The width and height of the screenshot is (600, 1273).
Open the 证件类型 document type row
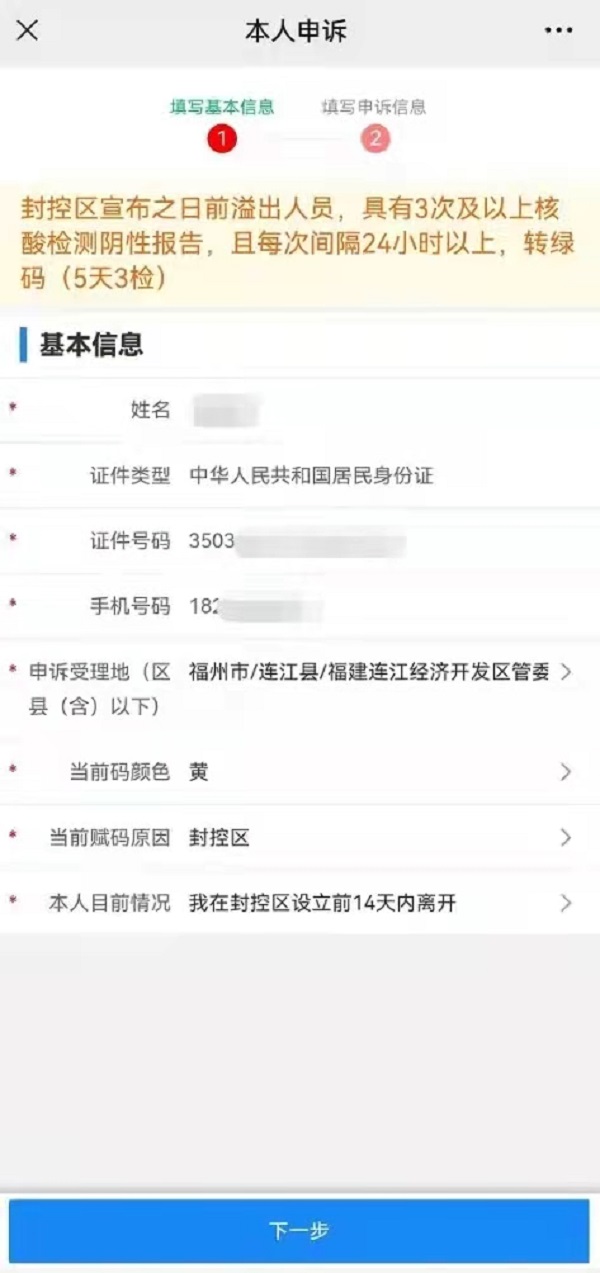300,476
